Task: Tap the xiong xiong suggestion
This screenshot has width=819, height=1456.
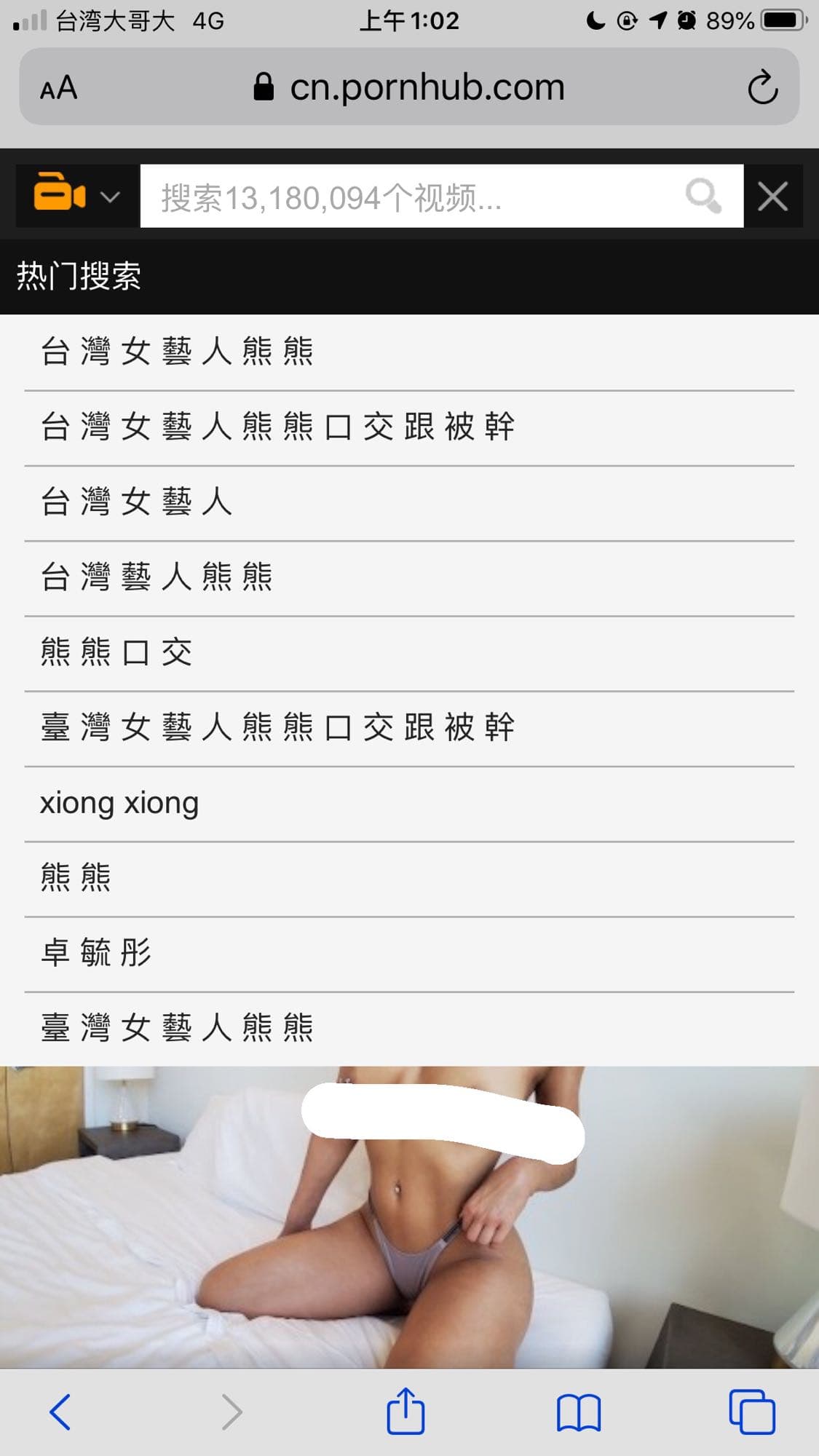Action: [119, 802]
